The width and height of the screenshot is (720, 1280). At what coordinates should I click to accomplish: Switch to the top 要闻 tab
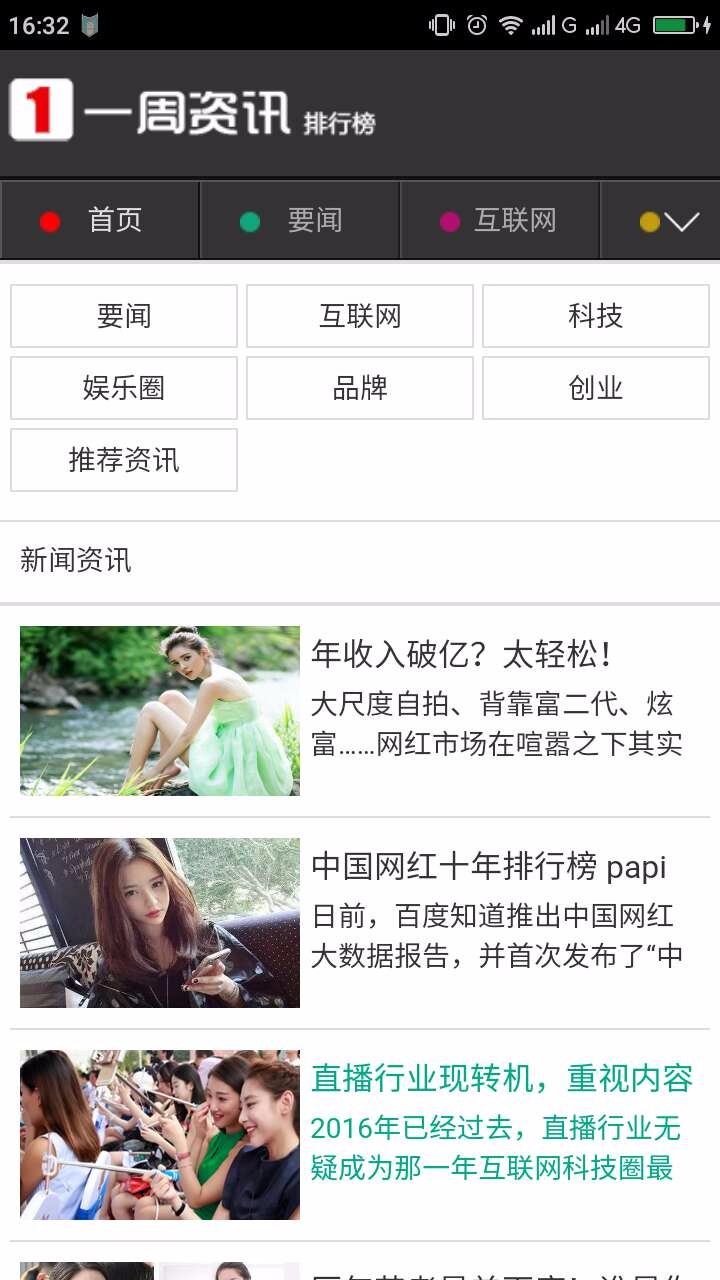pyautogui.click(x=300, y=220)
